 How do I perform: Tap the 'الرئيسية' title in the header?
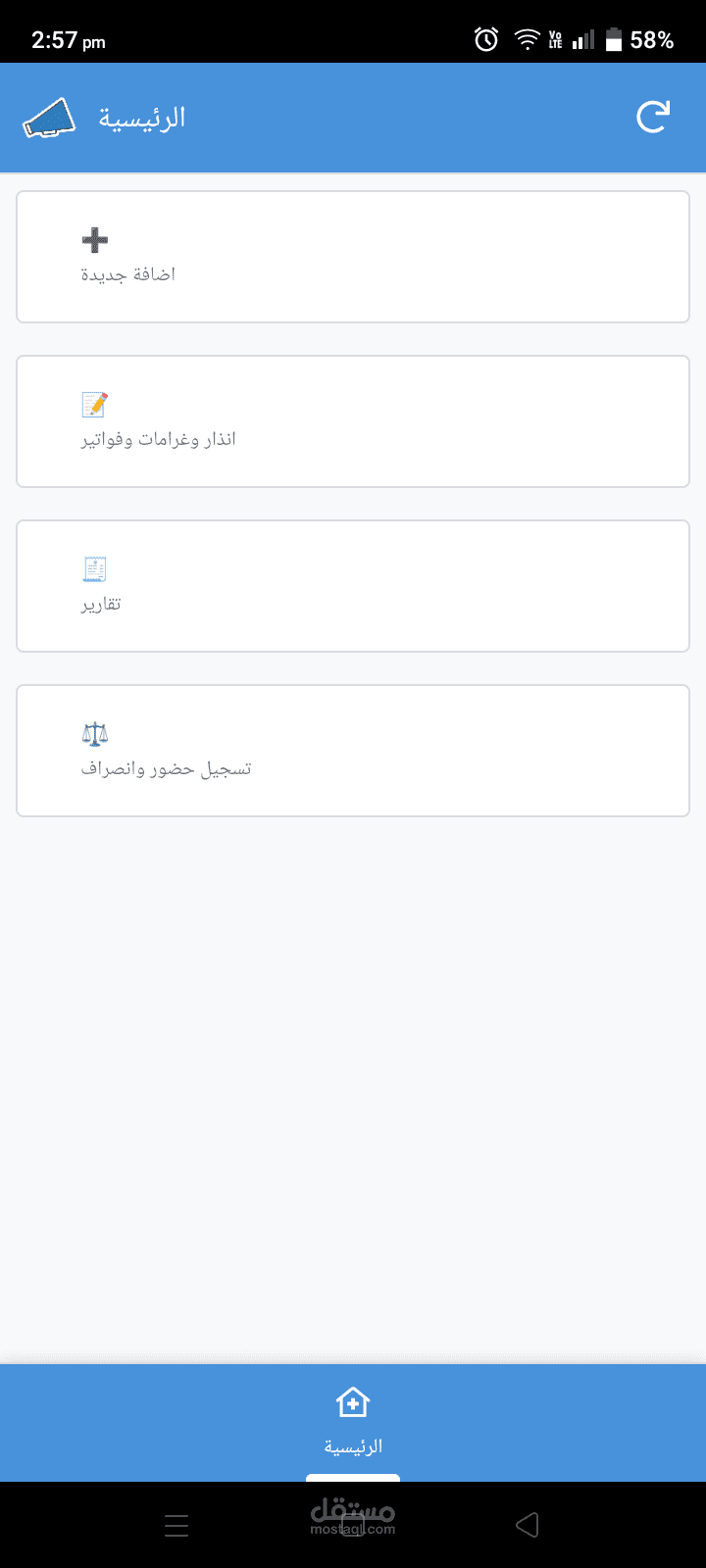point(140,116)
